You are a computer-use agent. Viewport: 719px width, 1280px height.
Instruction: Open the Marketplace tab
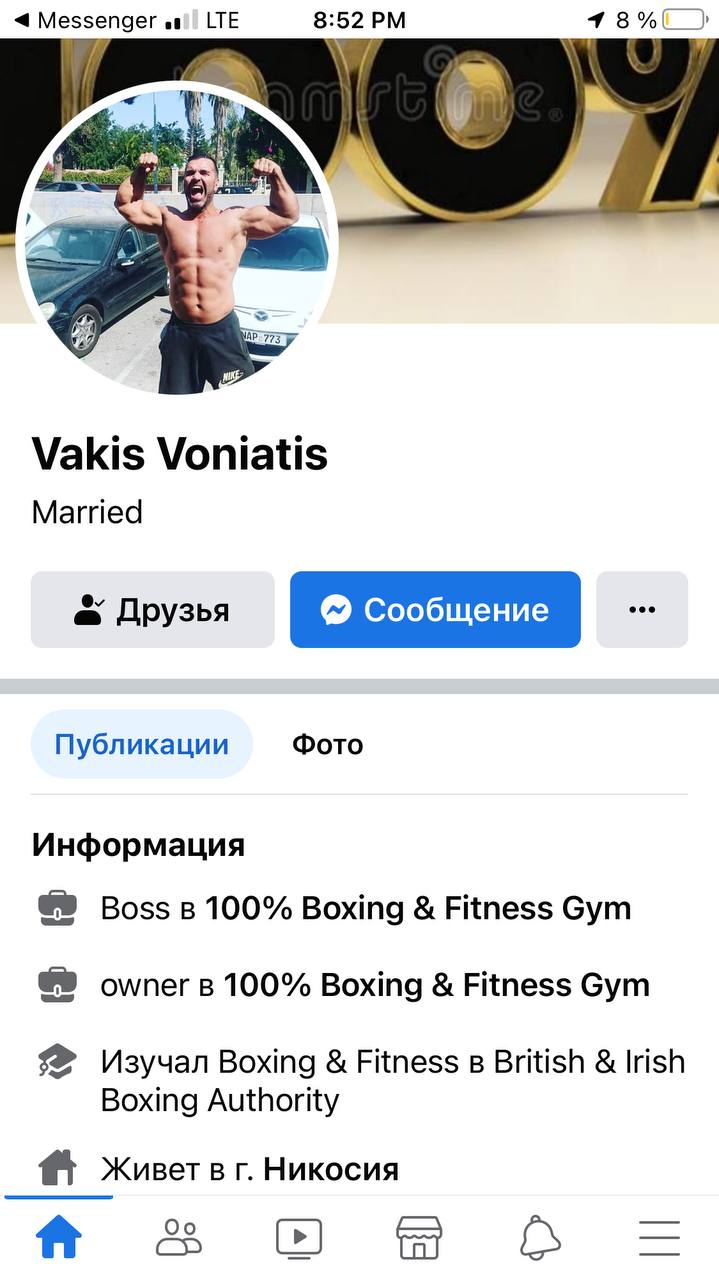pos(419,1238)
